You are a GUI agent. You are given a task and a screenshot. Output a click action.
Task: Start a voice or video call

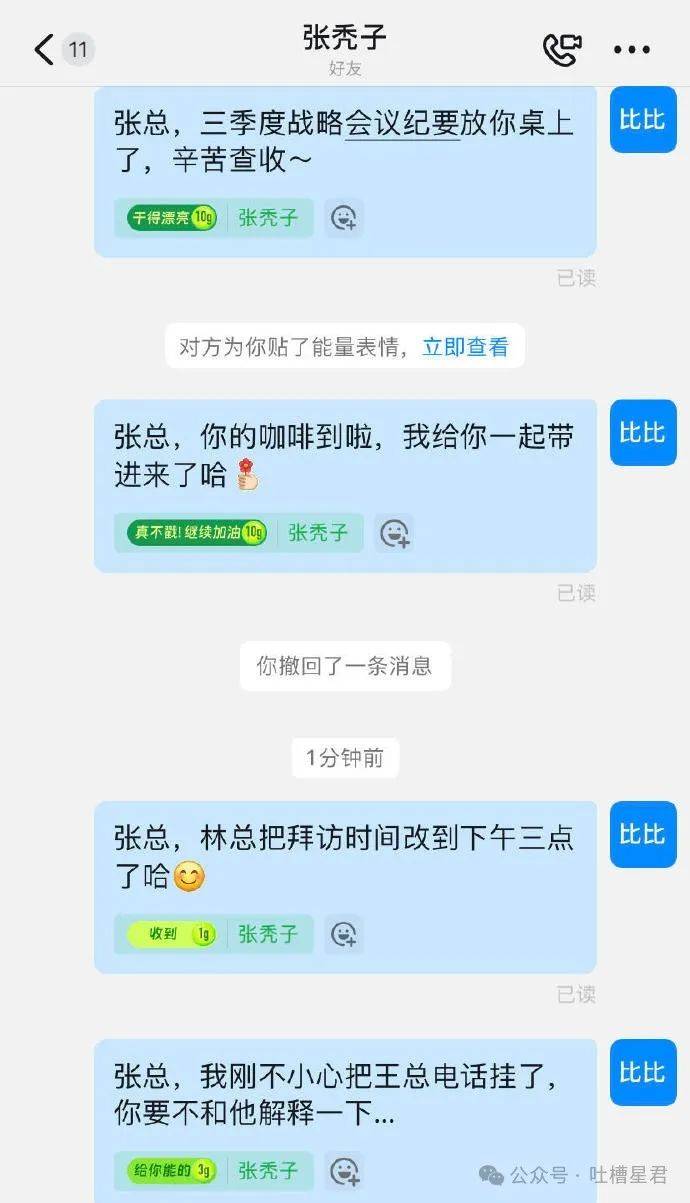(562, 49)
